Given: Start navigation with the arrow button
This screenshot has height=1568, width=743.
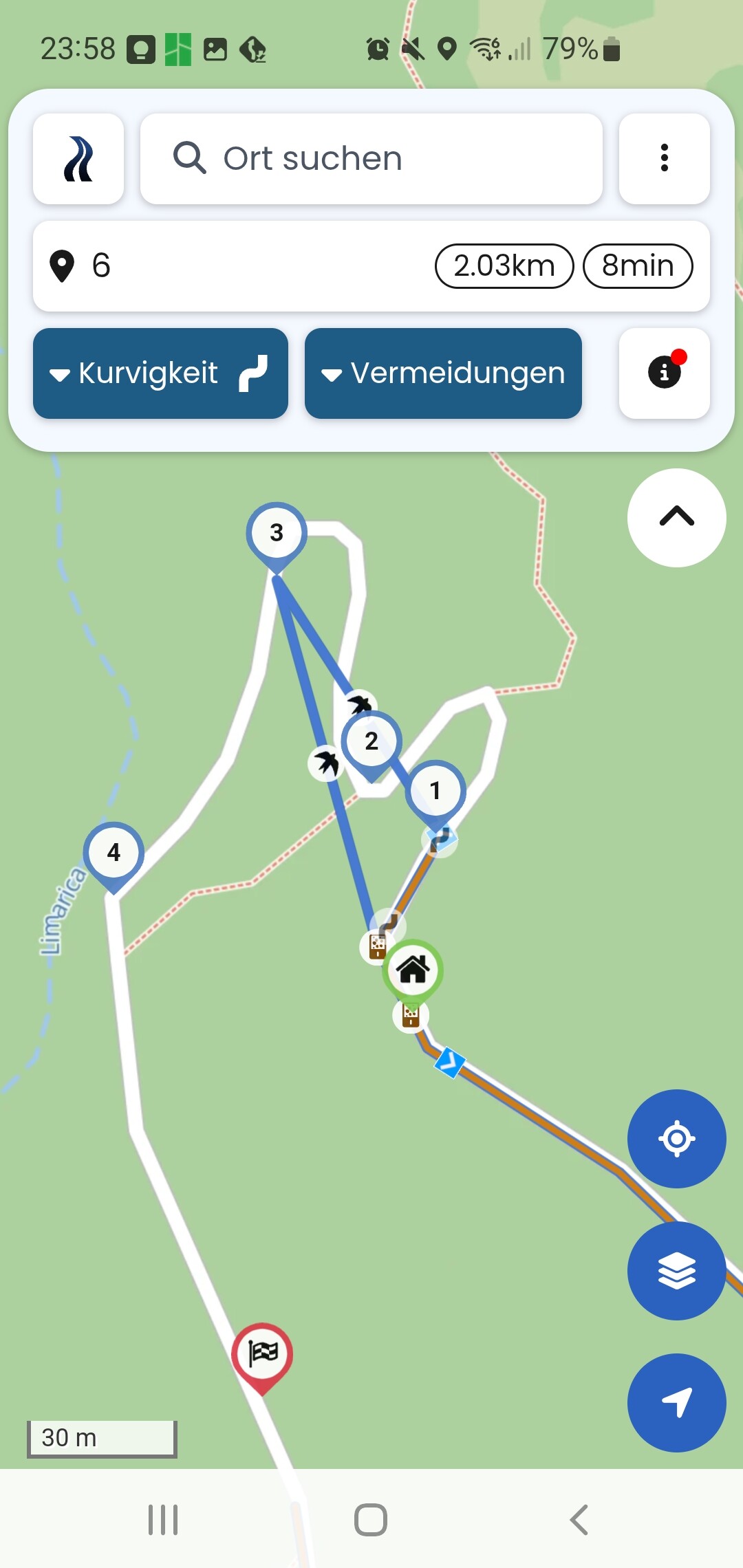Looking at the screenshot, I should click(x=676, y=1402).
